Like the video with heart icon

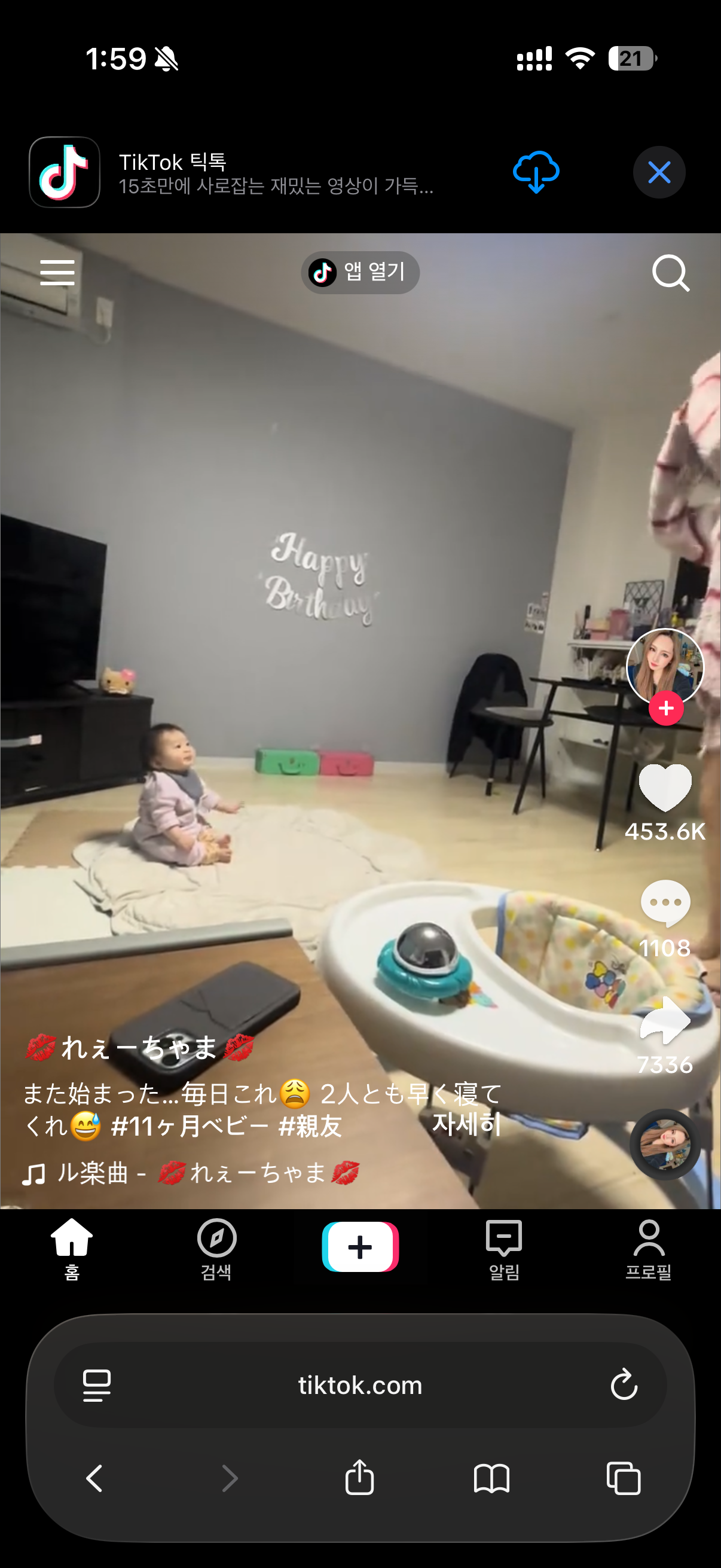664,788
